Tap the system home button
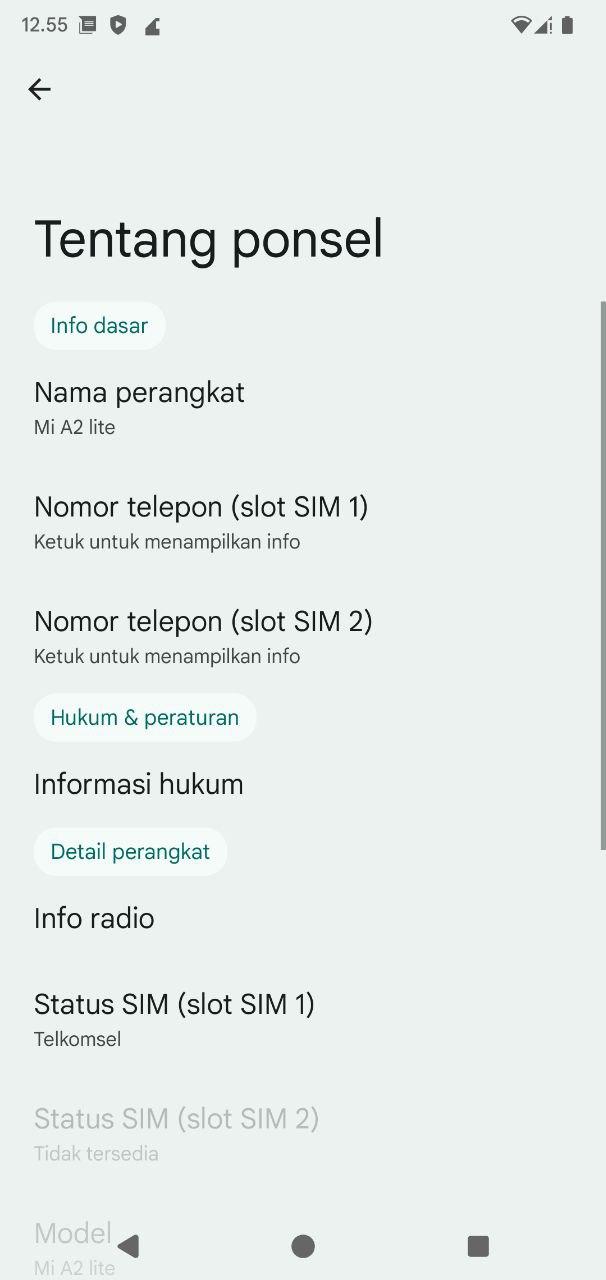The image size is (606, 1280). click(303, 1245)
